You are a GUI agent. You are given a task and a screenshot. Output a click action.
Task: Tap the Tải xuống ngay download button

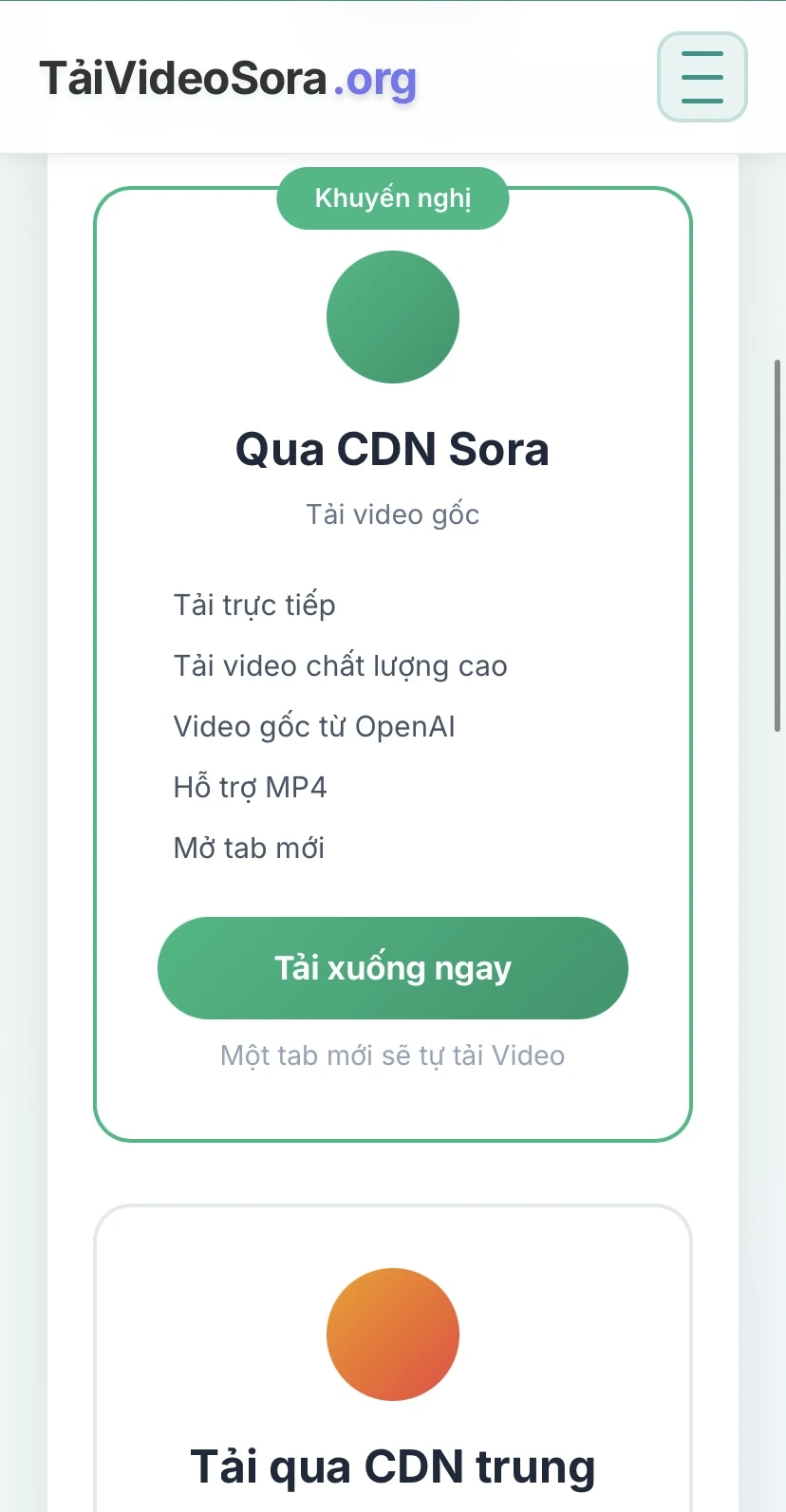pos(392,968)
